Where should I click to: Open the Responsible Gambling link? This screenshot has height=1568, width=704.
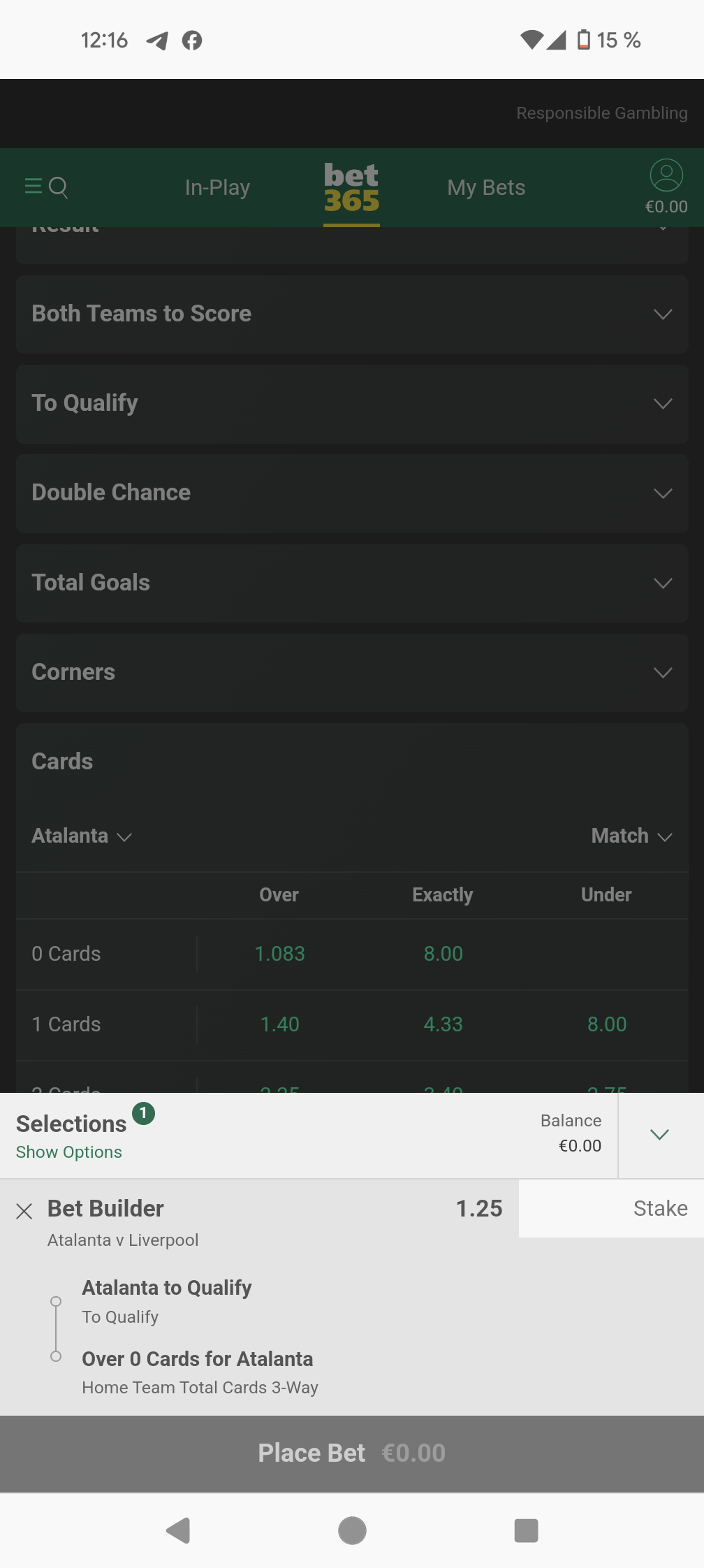click(602, 113)
